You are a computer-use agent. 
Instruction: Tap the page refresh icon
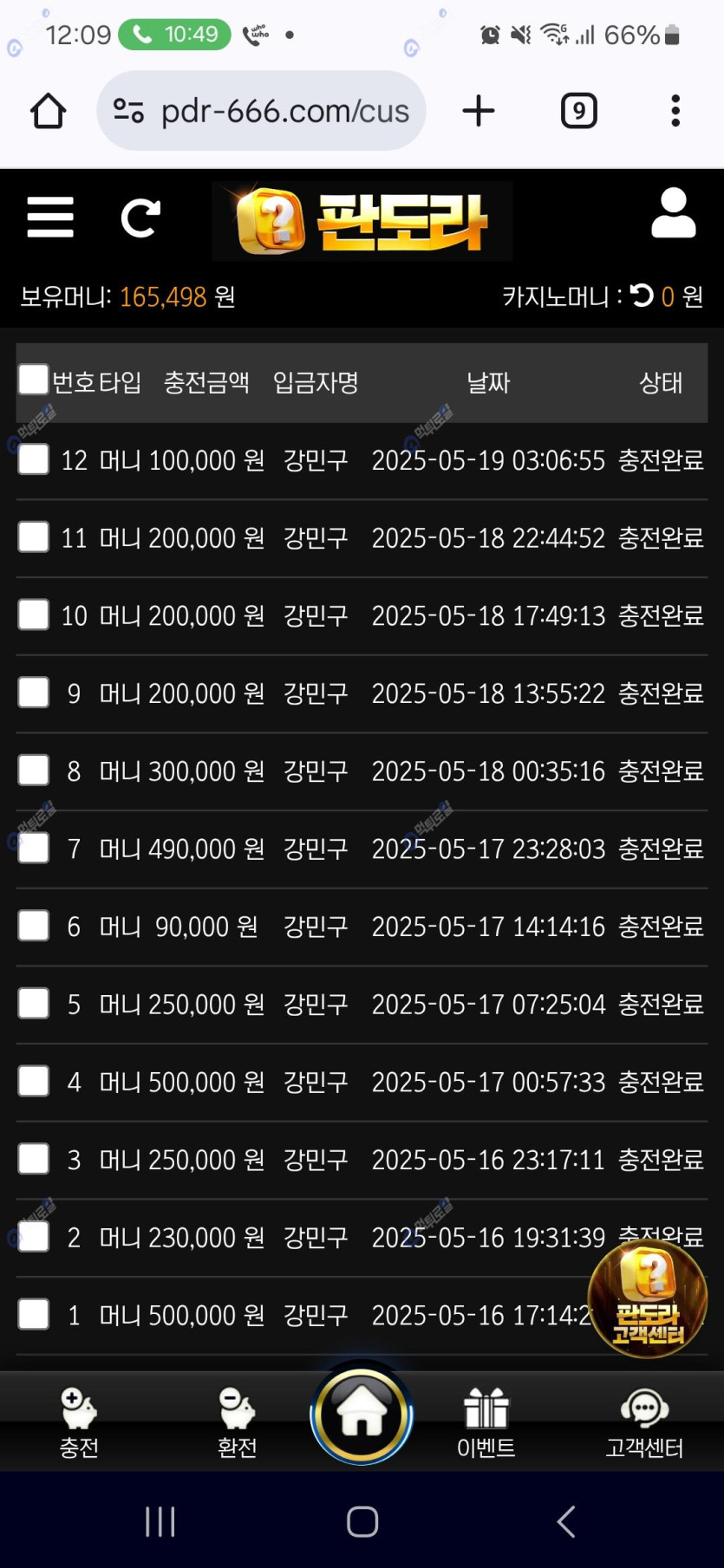pos(140,218)
